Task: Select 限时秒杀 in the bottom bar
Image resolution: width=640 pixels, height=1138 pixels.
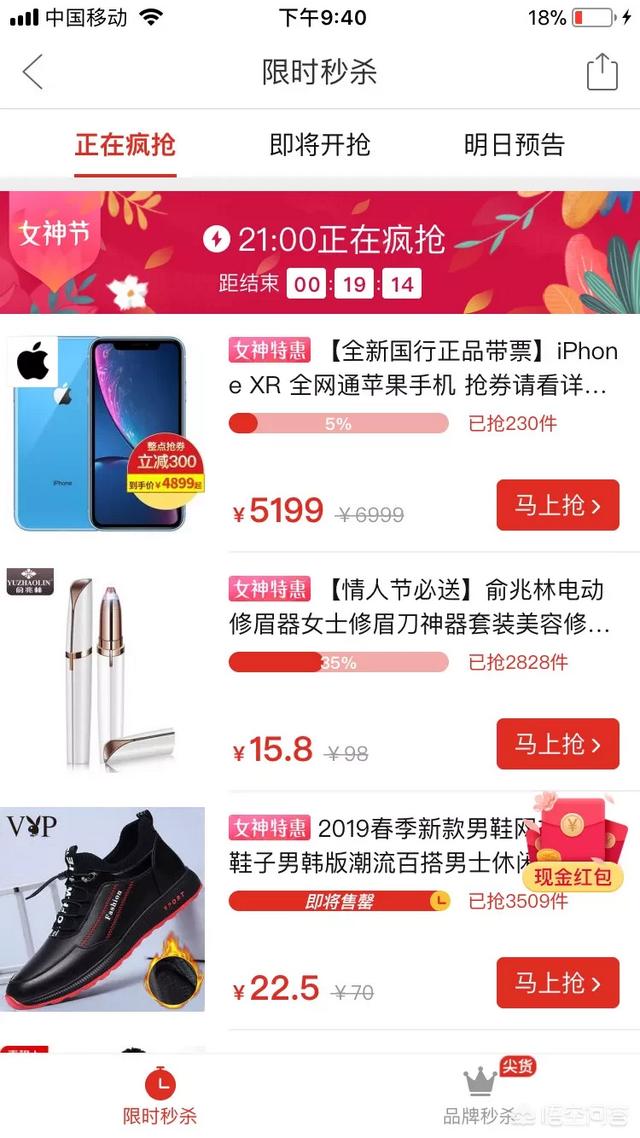Action: click(160, 1096)
